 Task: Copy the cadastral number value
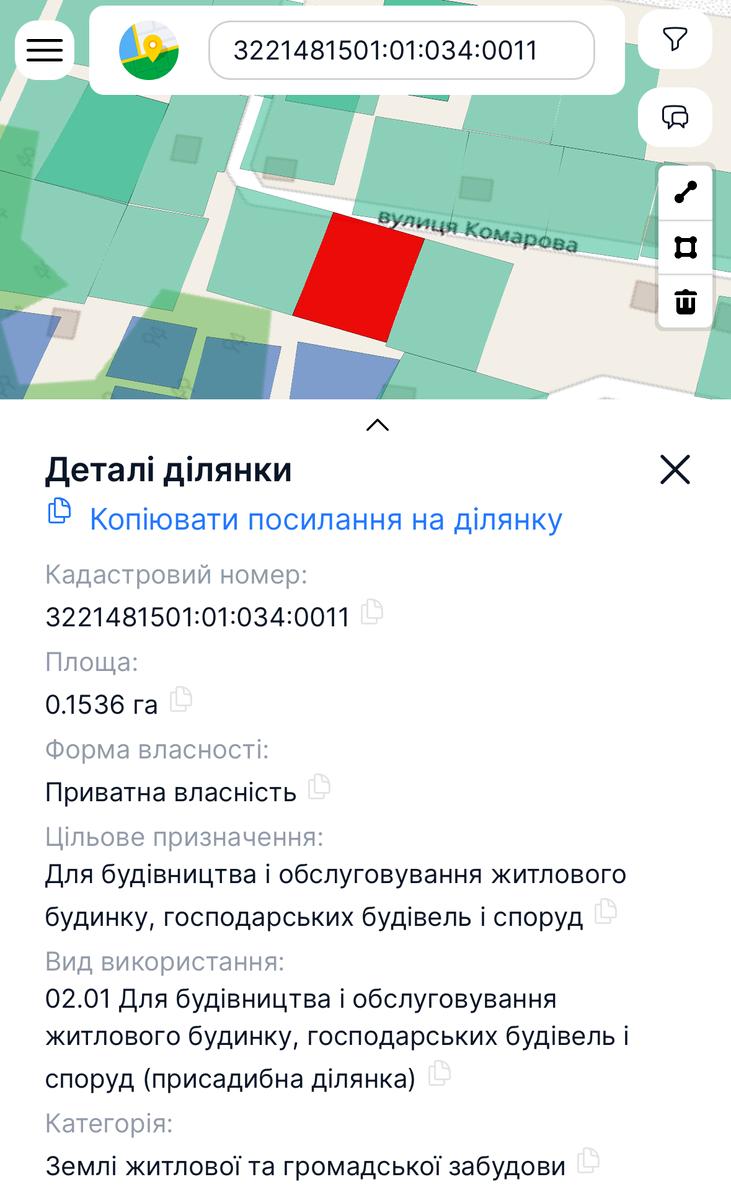click(372, 612)
